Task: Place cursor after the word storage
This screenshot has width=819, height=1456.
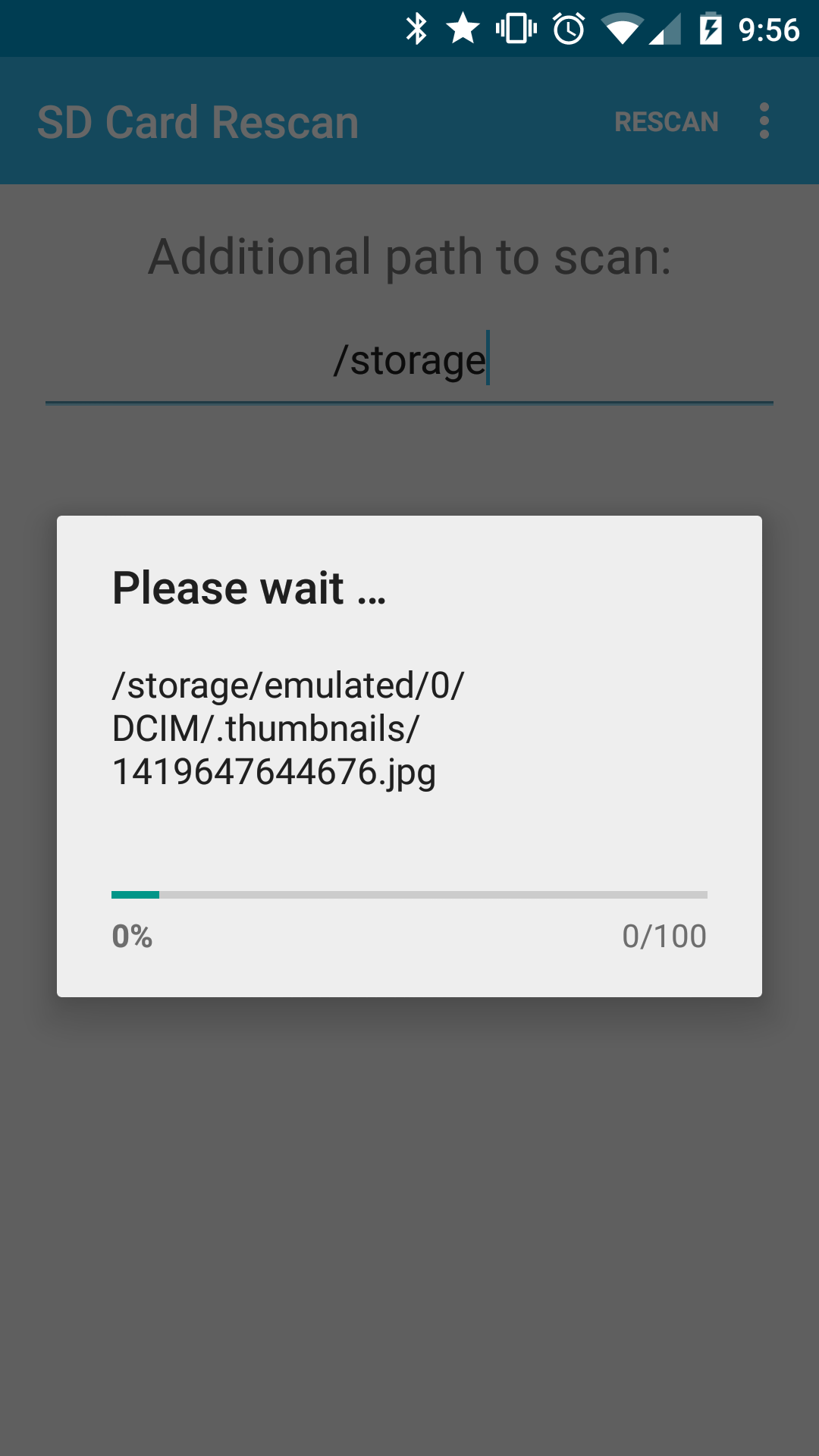Action: (489, 360)
